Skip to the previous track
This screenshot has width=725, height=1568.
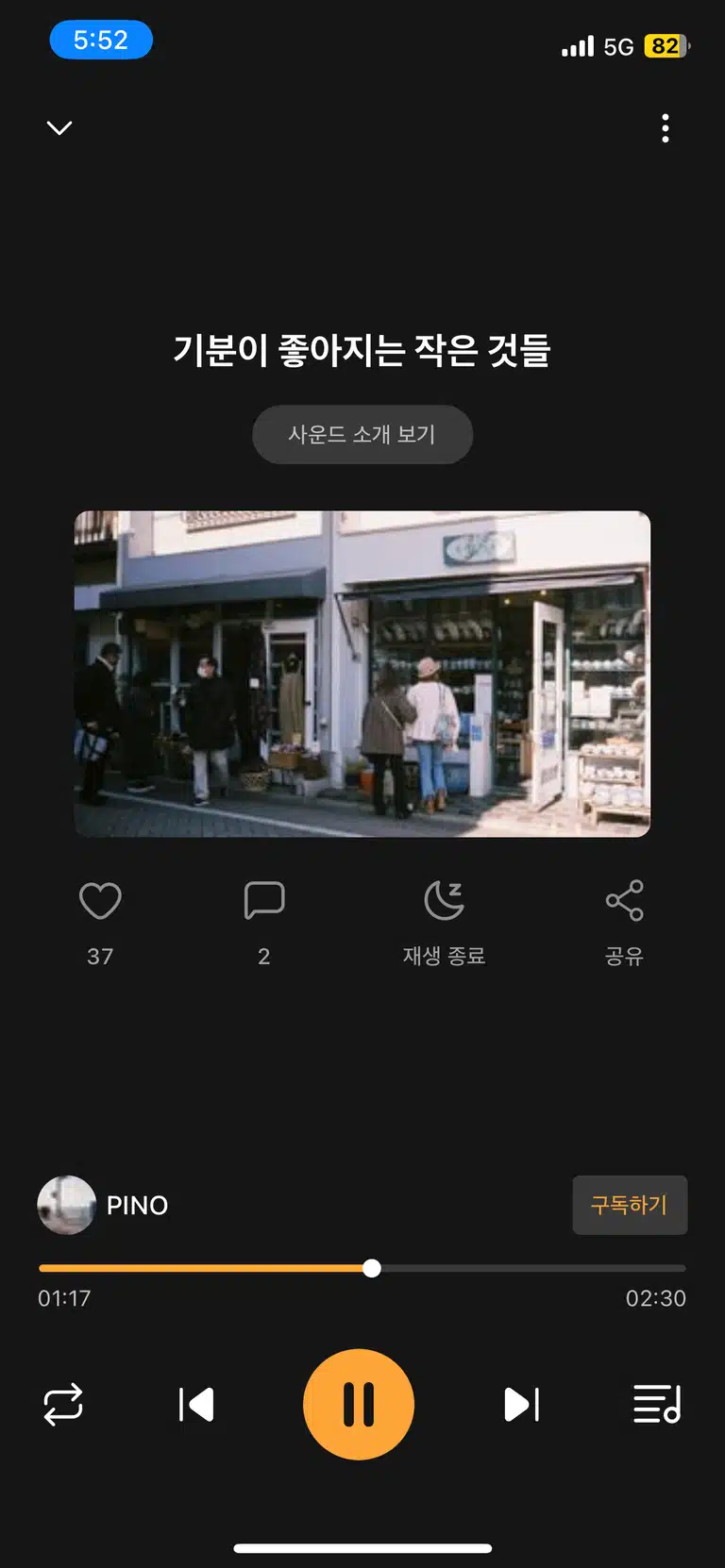(196, 1405)
